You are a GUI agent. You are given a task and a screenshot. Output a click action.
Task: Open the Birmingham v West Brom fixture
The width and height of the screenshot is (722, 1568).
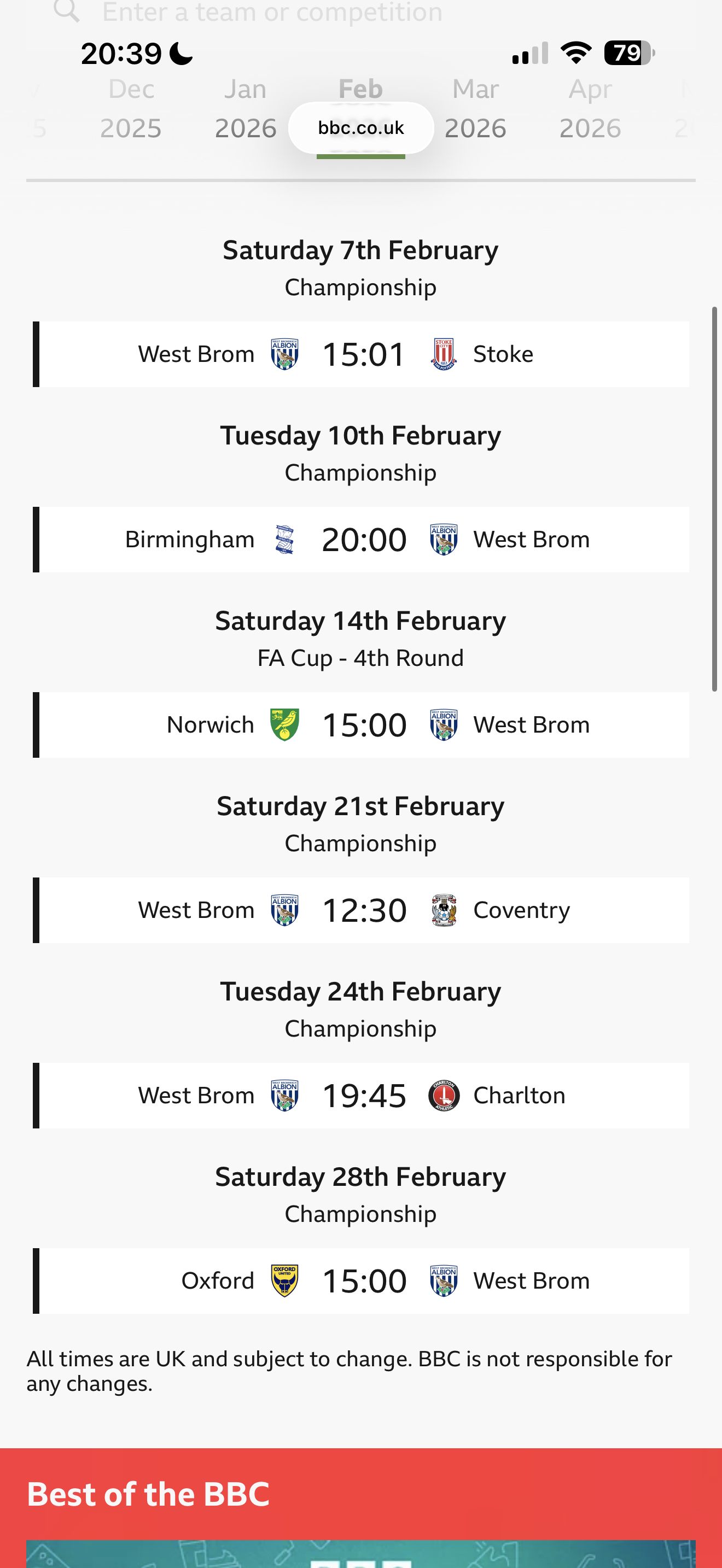coord(363,540)
